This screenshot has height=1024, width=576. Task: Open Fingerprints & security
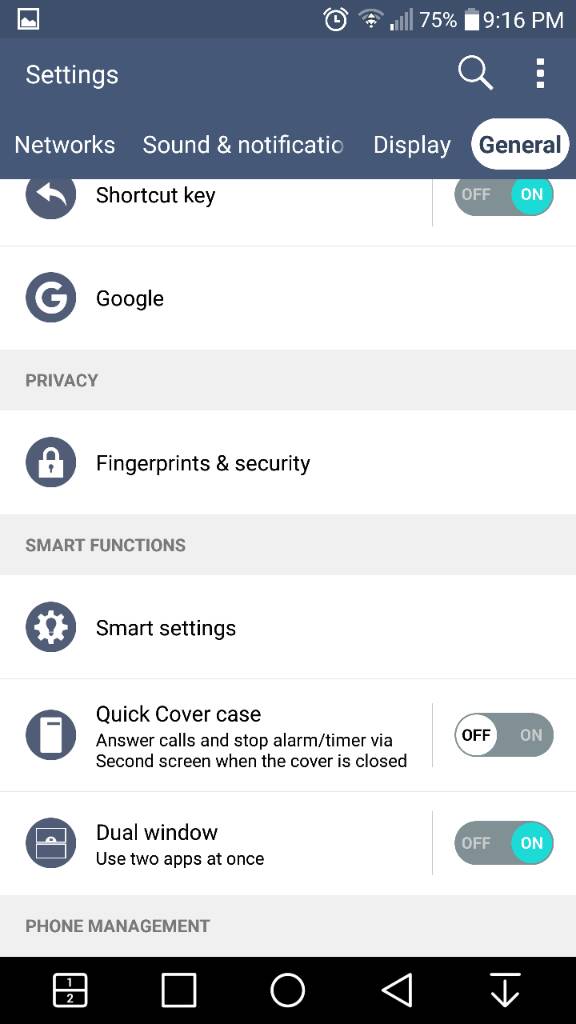[x=288, y=463]
